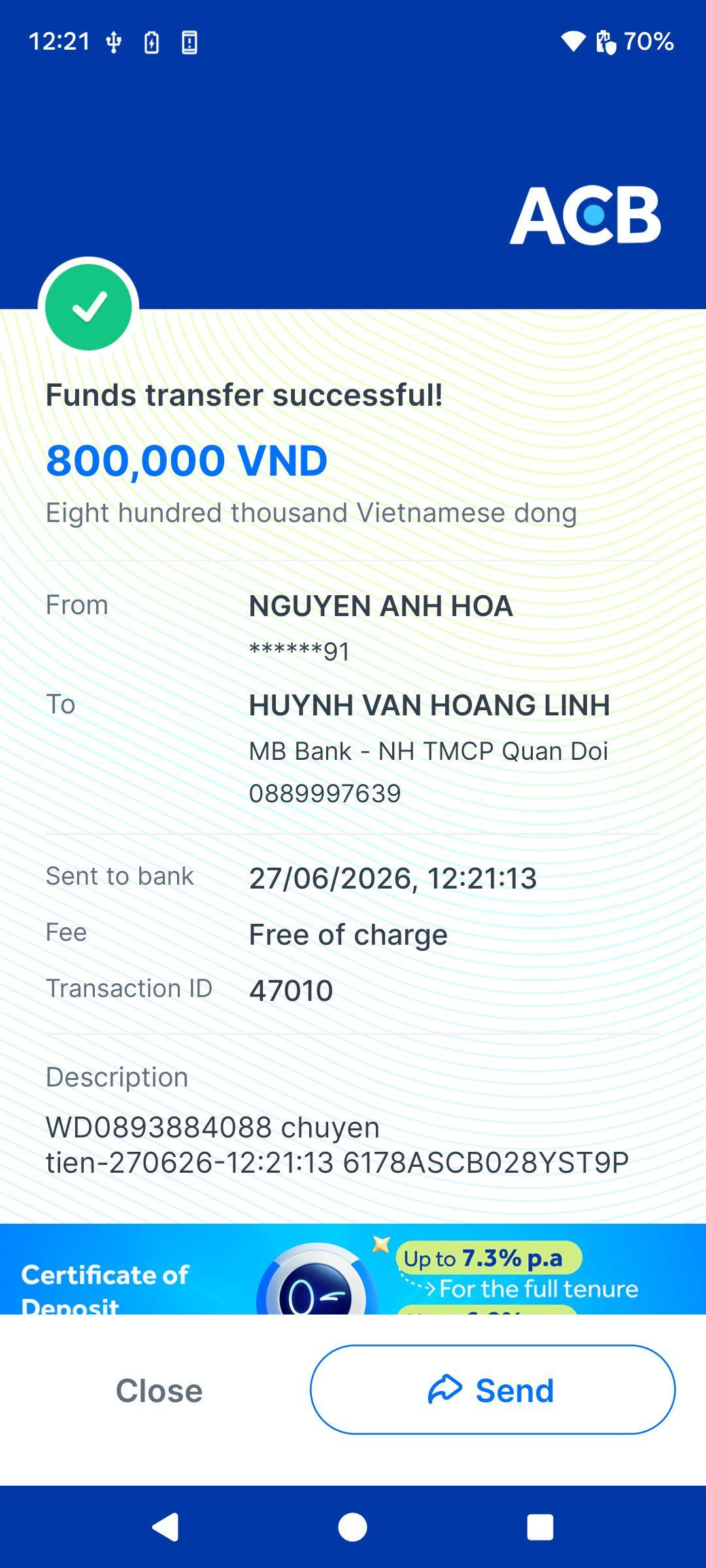Viewport: 706px width, 1568px height.
Task: Open the recent apps overview
Action: pos(540,1527)
